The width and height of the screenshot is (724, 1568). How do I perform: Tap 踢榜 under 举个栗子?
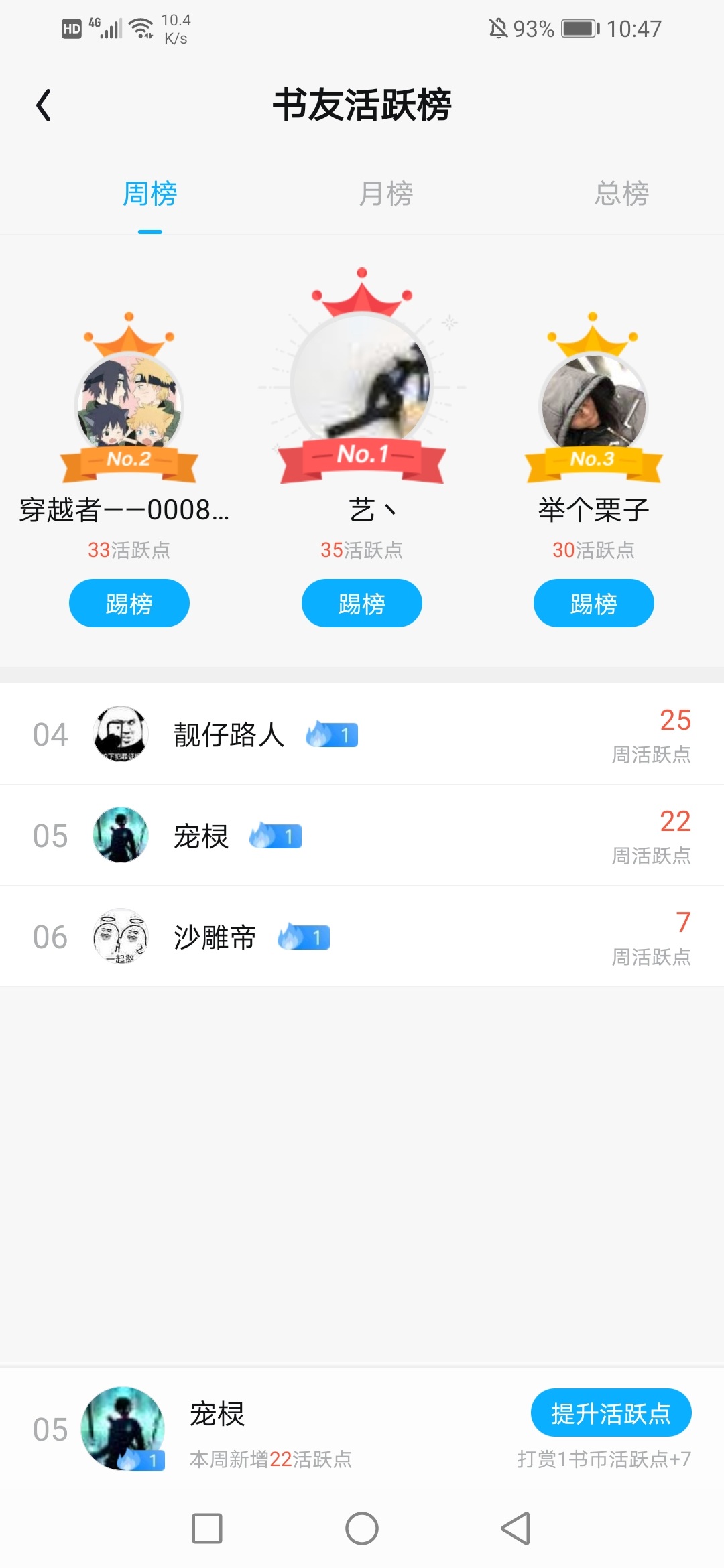593,603
